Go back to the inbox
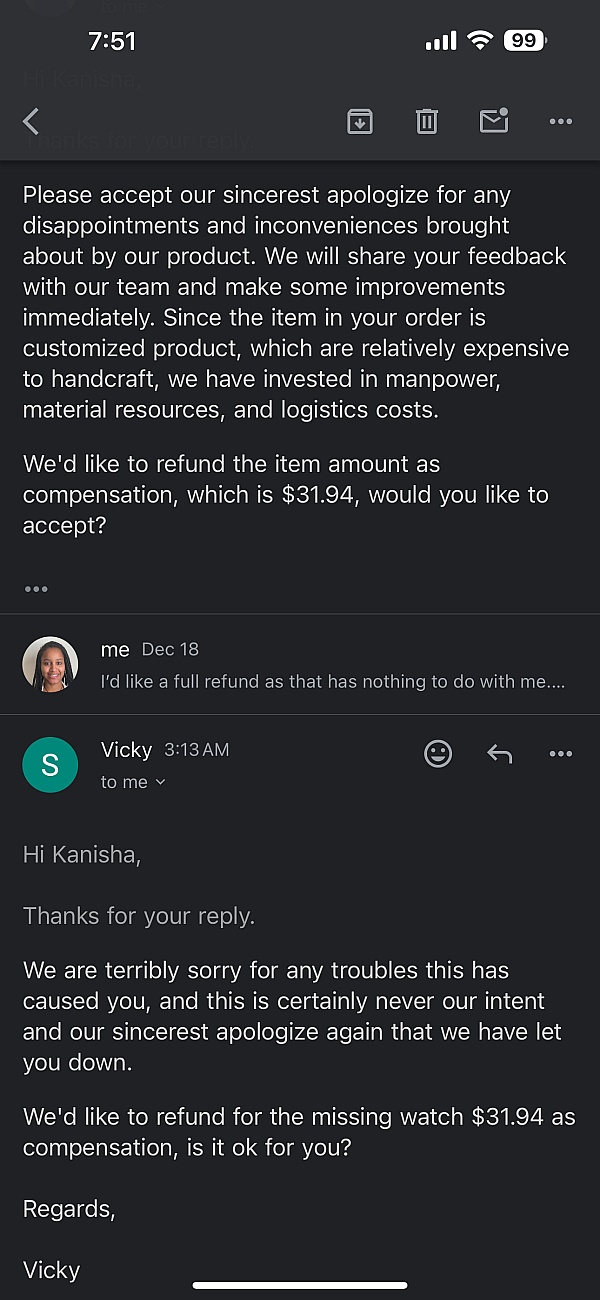 click(x=31, y=122)
